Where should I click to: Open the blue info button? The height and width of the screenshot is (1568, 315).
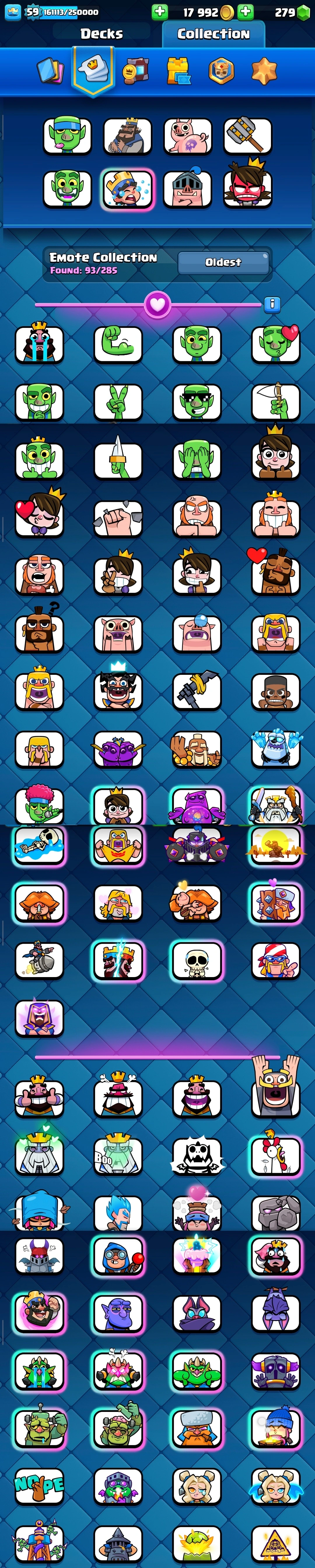point(272,303)
